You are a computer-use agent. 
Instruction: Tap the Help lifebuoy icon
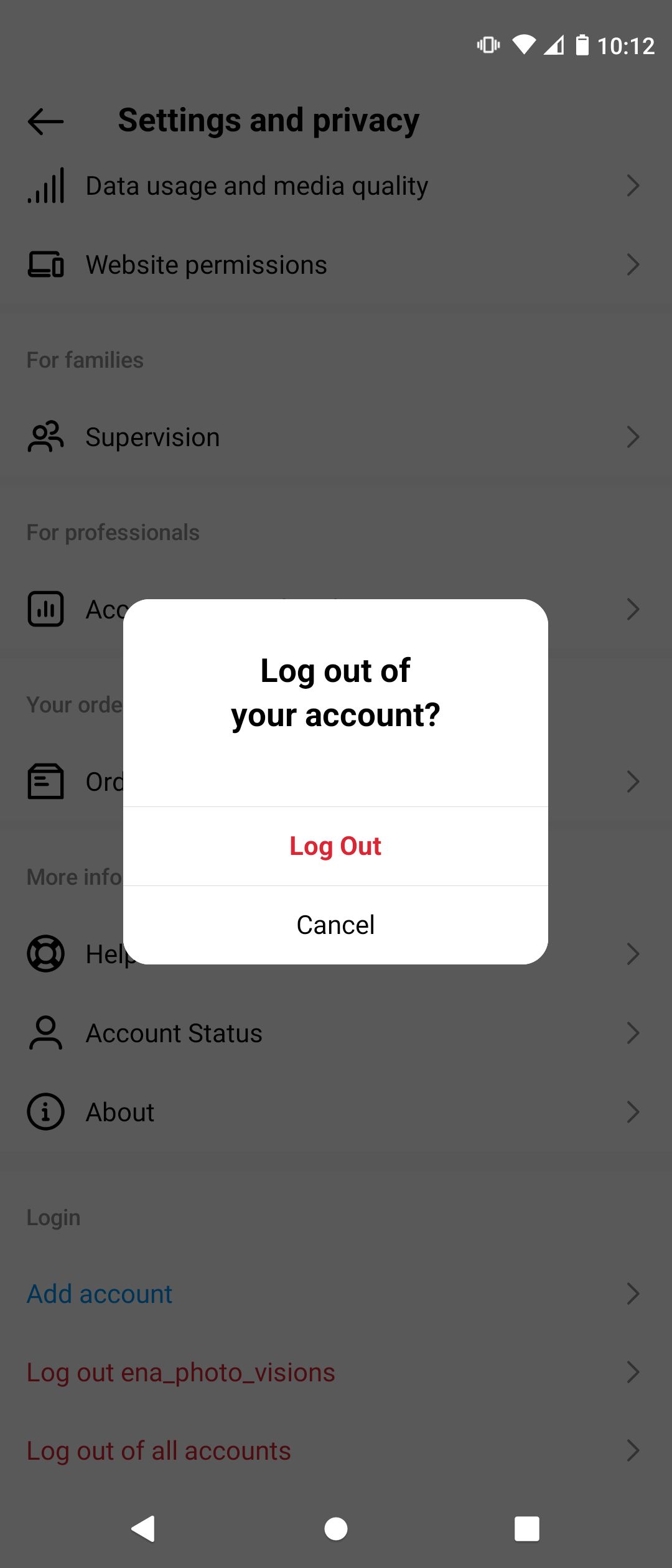(46, 953)
